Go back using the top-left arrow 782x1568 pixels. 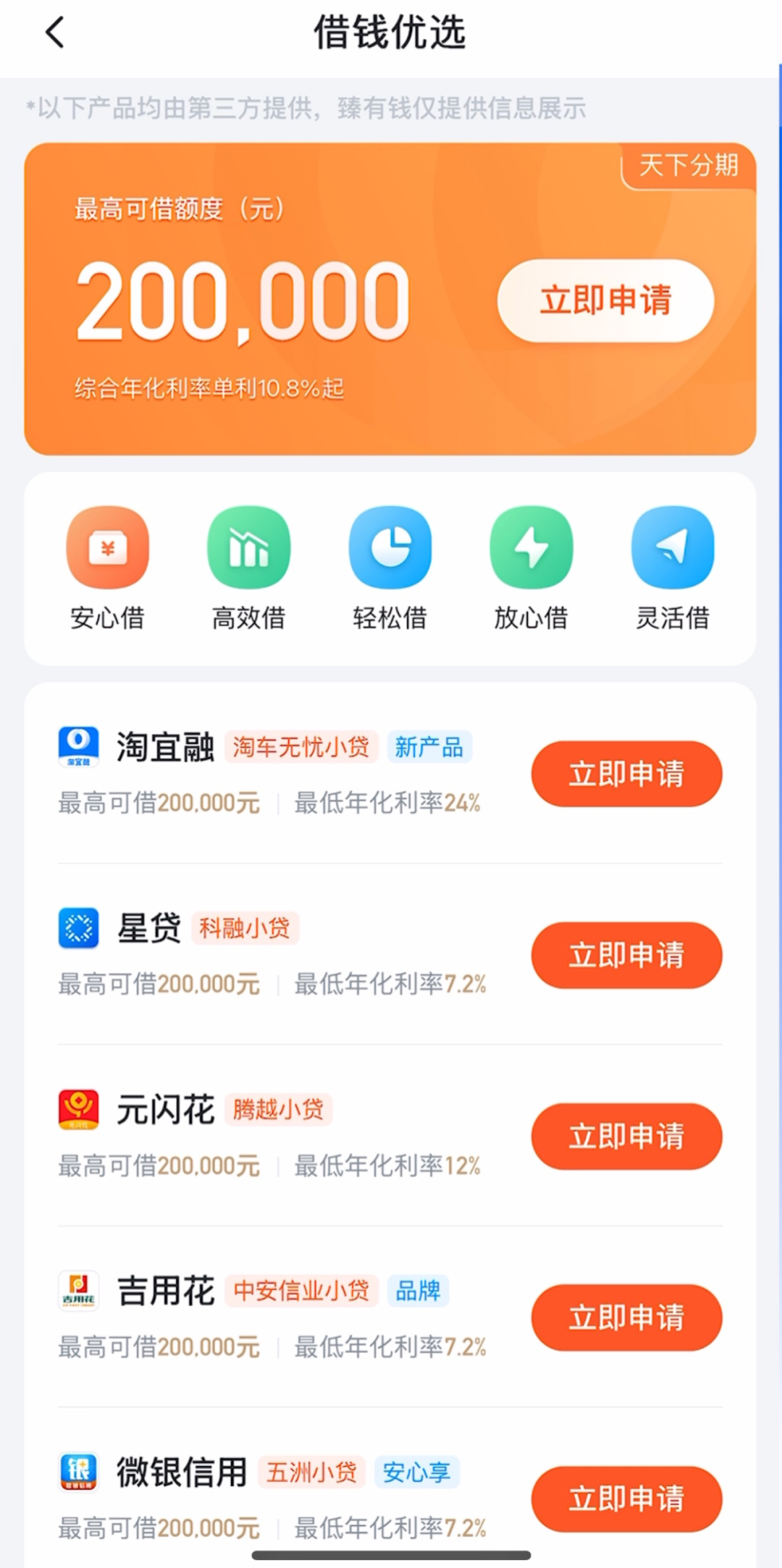(55, 33)
